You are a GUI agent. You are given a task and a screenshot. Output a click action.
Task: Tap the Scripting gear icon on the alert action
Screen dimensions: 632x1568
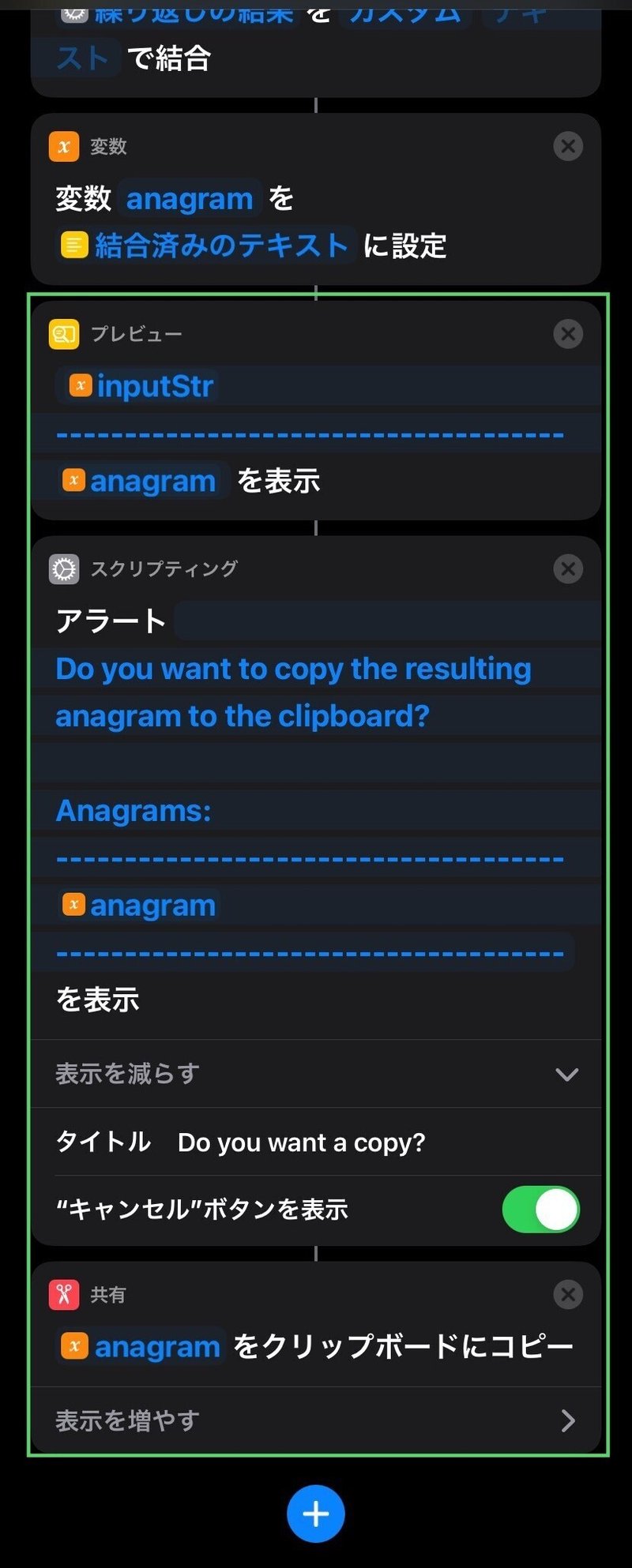pyautogui.click(x=63, y=568)
